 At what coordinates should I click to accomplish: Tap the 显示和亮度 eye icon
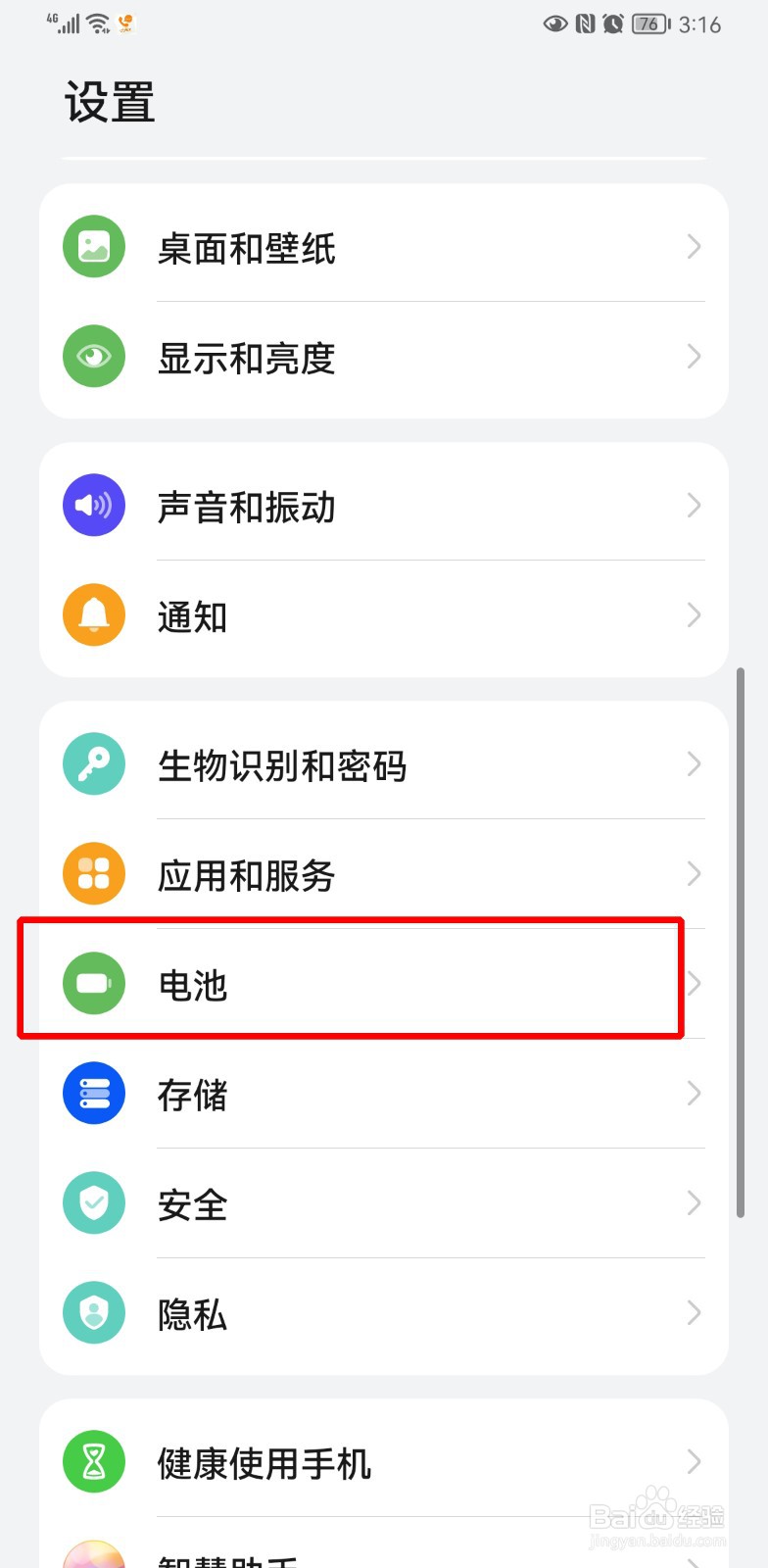(93, 356)
